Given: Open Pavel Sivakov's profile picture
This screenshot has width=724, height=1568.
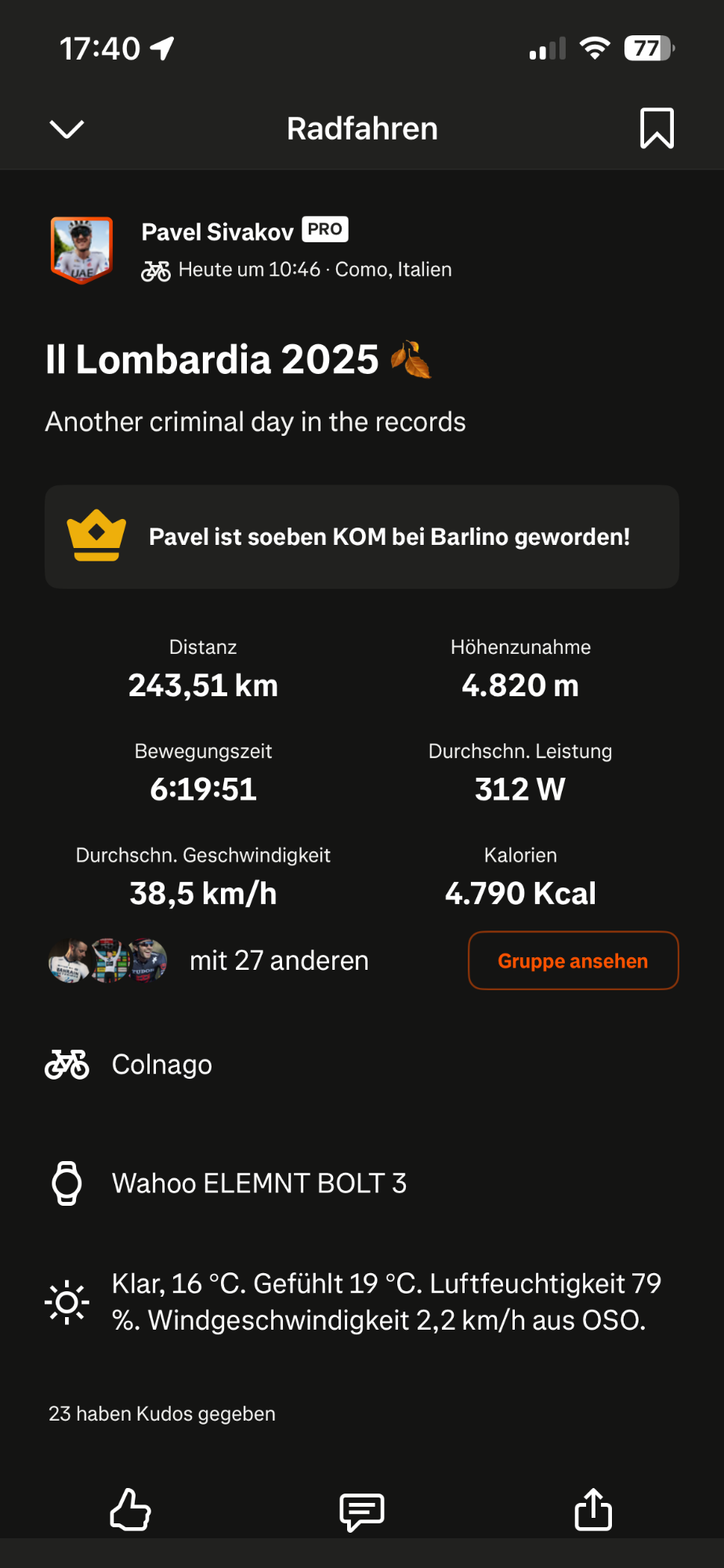Looking at the screenshot, I should pyautogui.click(x=81, y=249).
